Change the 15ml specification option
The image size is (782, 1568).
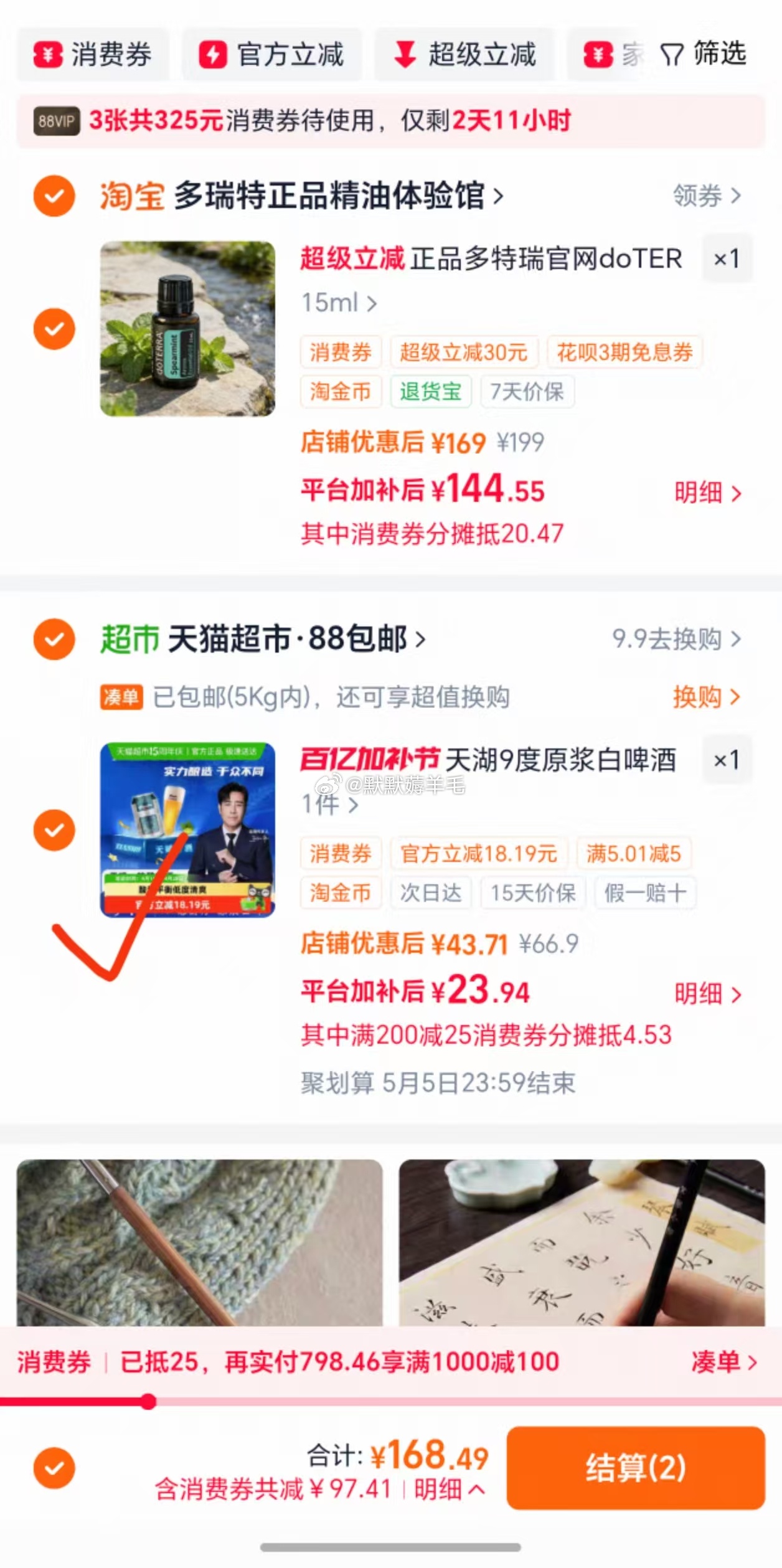(x=339, y=303)
